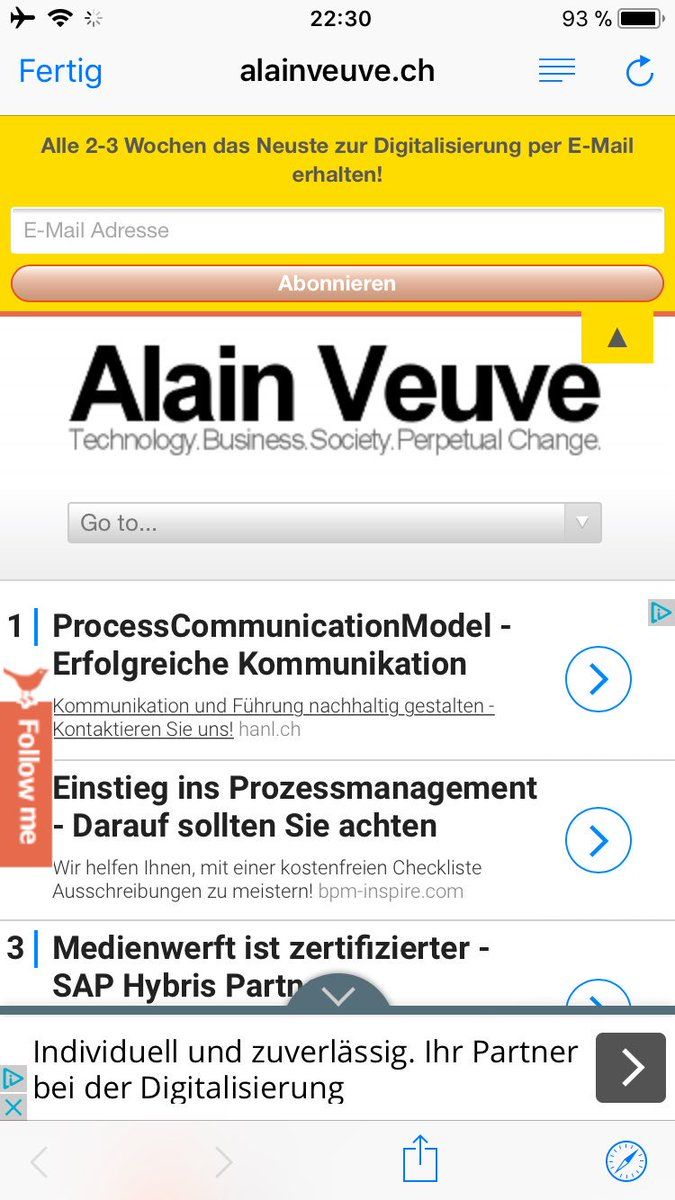Collapse the yellow newsletter banner
This screenshot has height=1200, width=675.
[617, 339]
